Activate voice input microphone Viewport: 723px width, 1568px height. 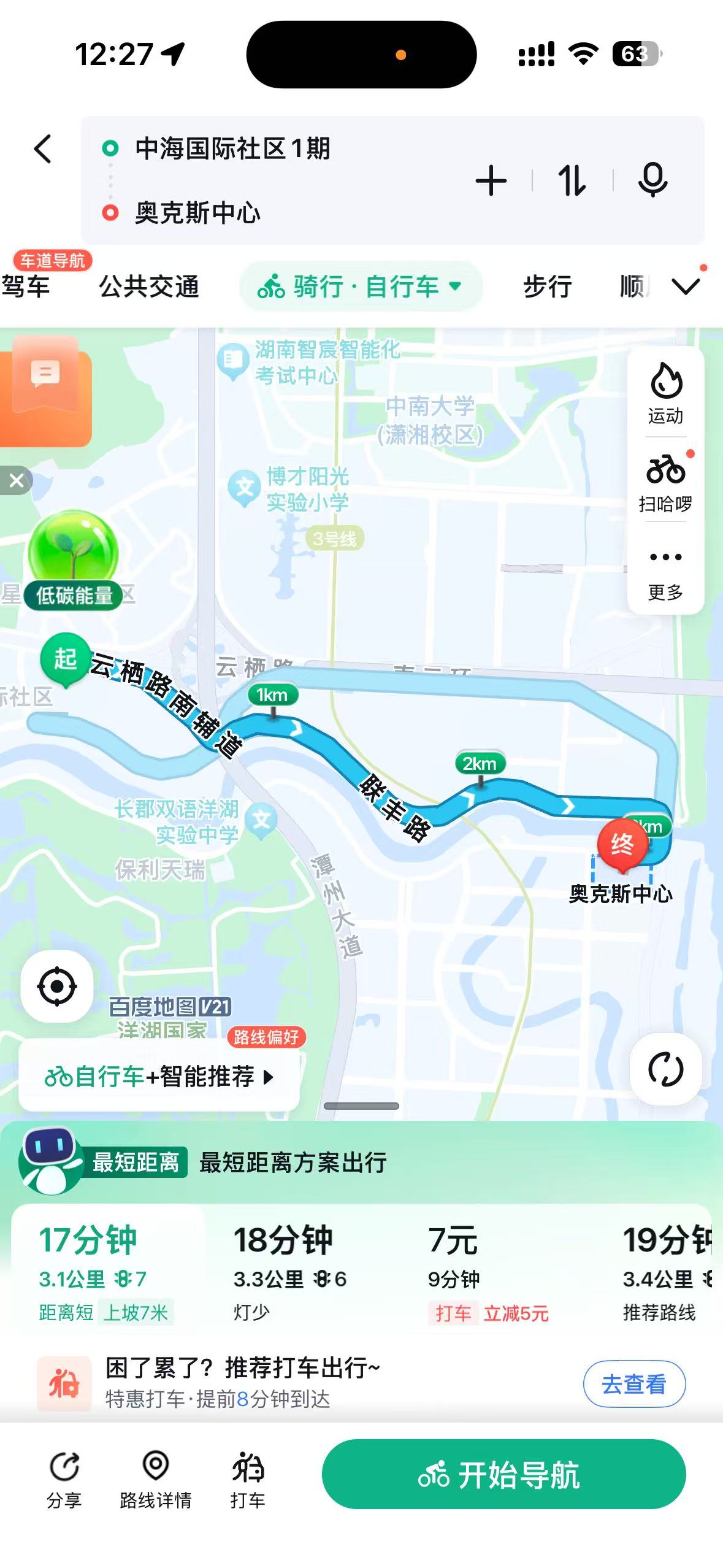click(652, 180)
